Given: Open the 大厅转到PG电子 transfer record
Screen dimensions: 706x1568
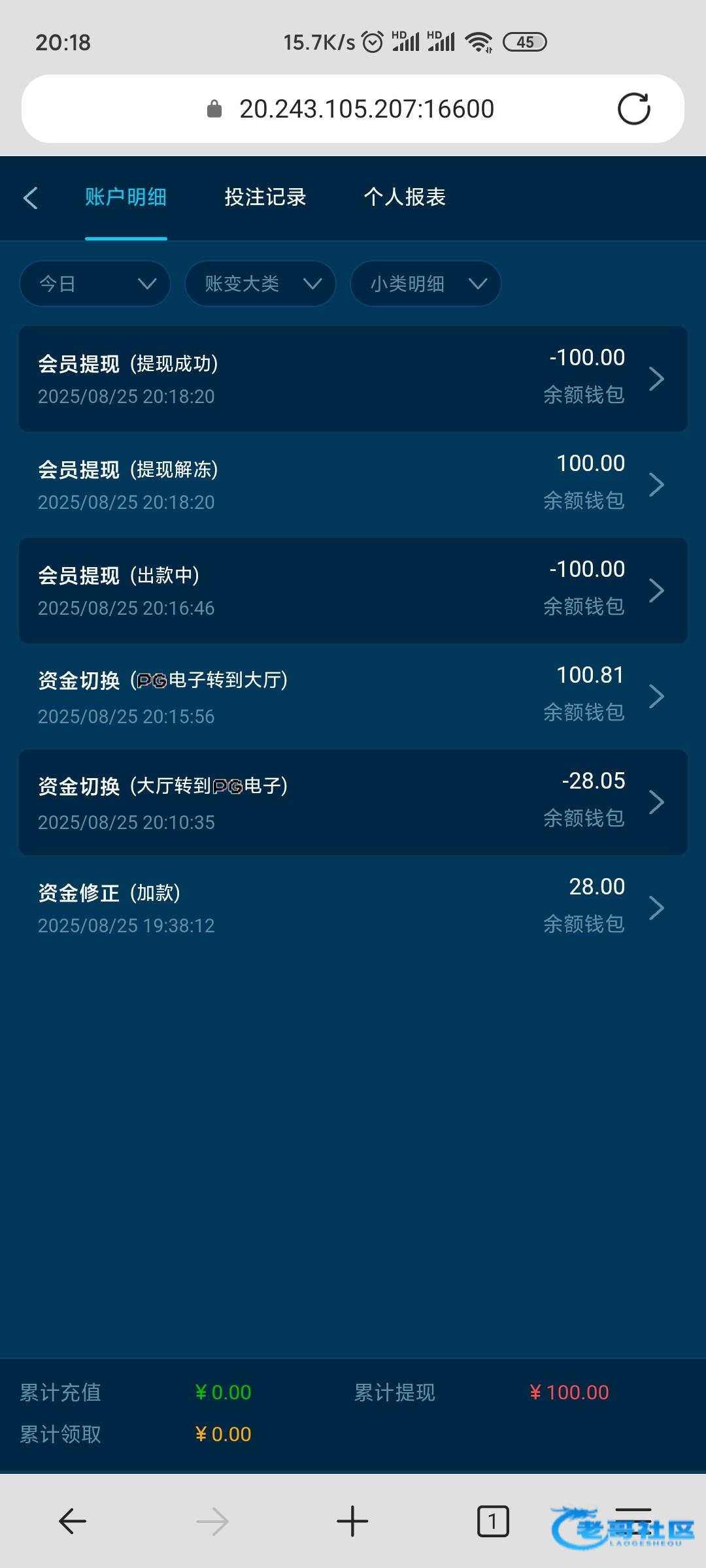Looking at the screenshot, I should 353,802.
